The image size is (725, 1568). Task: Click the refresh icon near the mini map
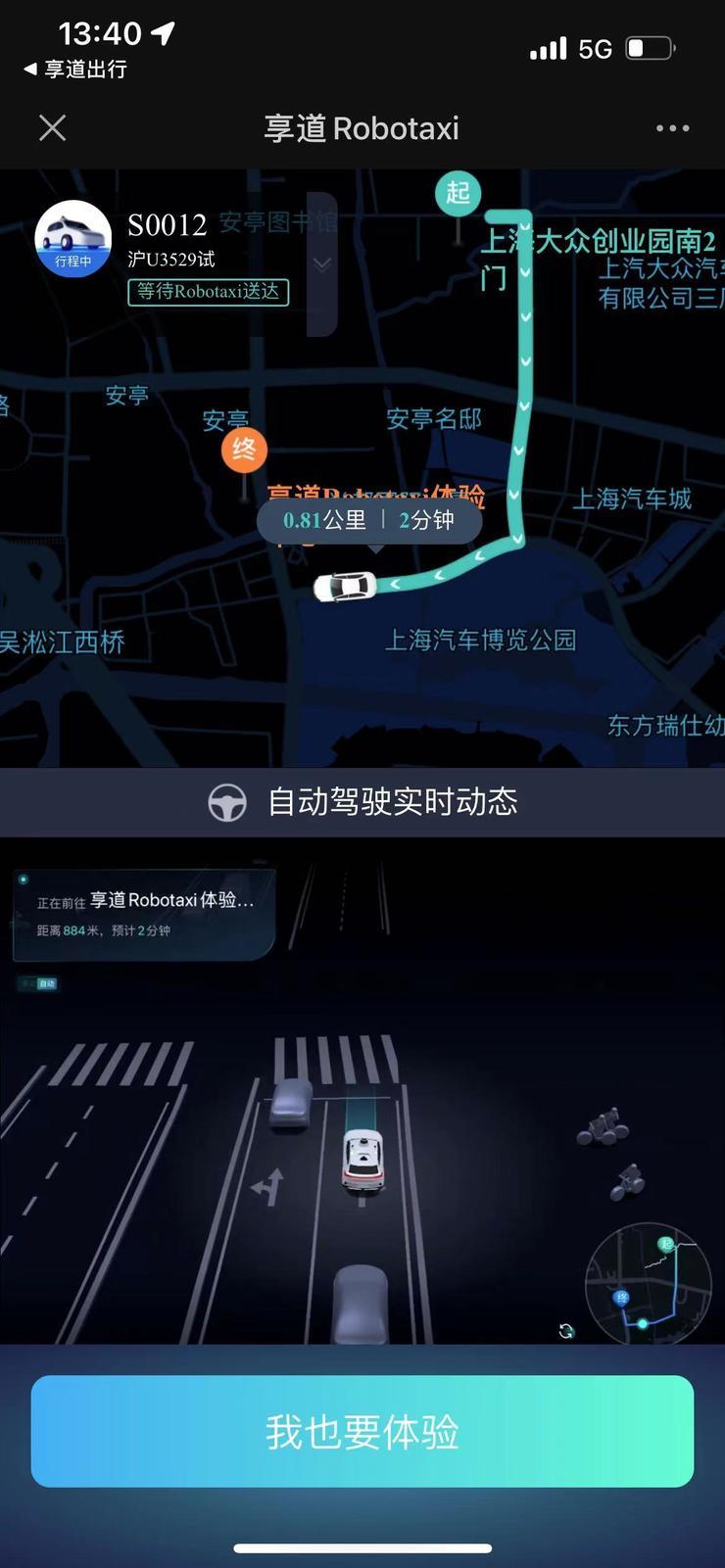(566, 1330)
